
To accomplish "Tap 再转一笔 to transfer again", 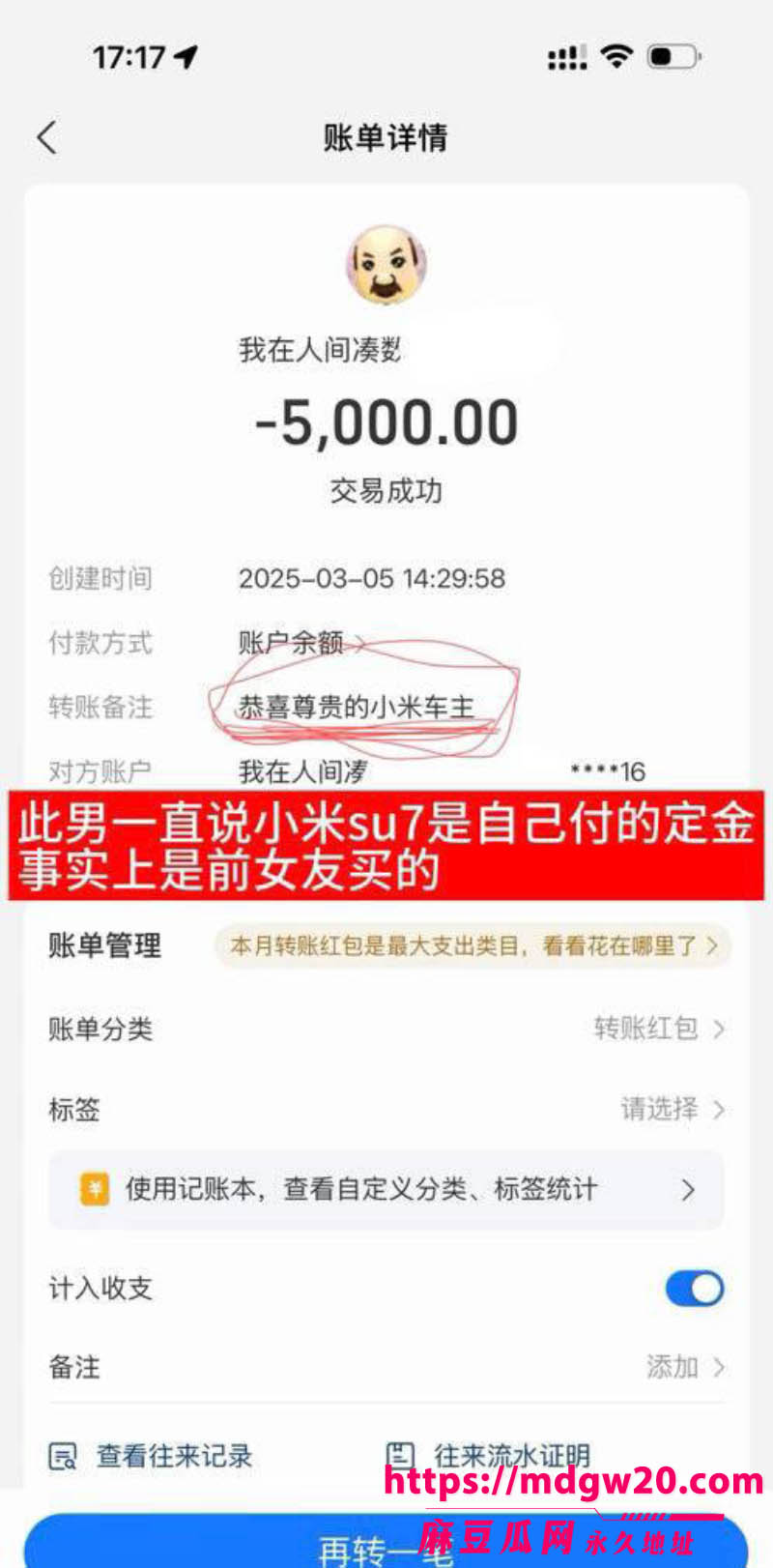I will pos(386,1543).
